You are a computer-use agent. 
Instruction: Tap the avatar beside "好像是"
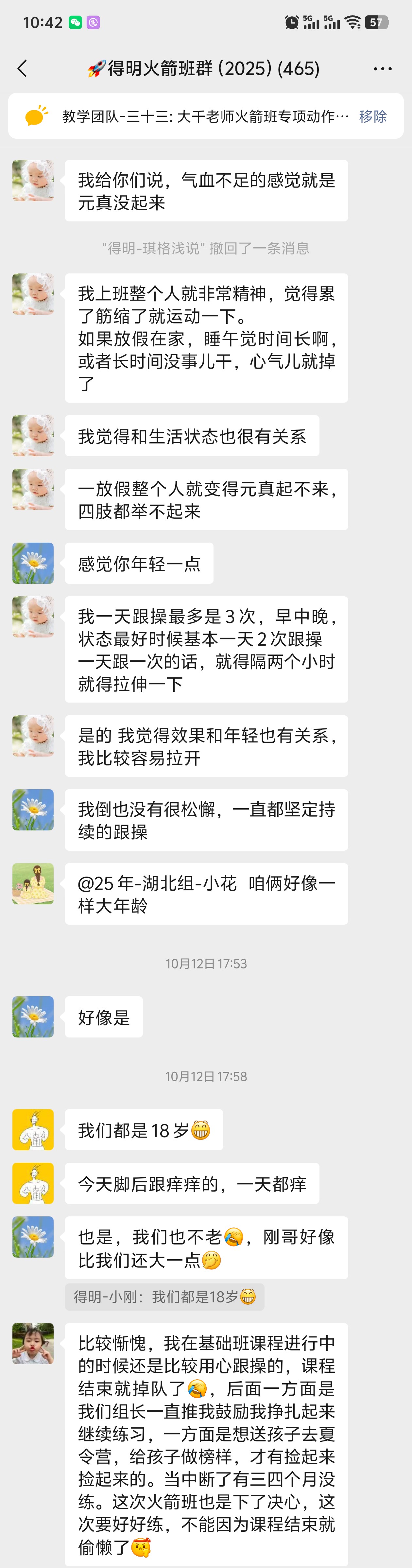coord(33,1017)
